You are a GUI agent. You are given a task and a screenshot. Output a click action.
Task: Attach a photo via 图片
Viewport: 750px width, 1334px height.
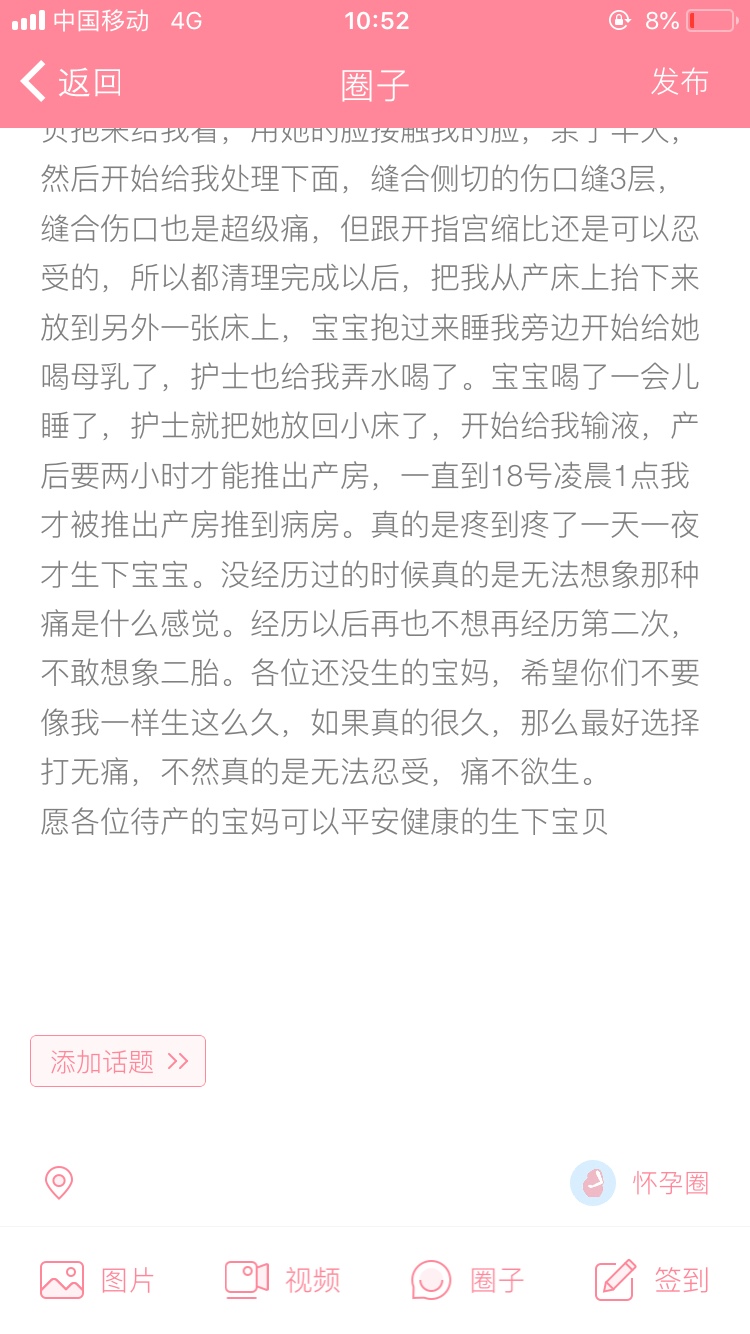click(x=98, y=1280)
